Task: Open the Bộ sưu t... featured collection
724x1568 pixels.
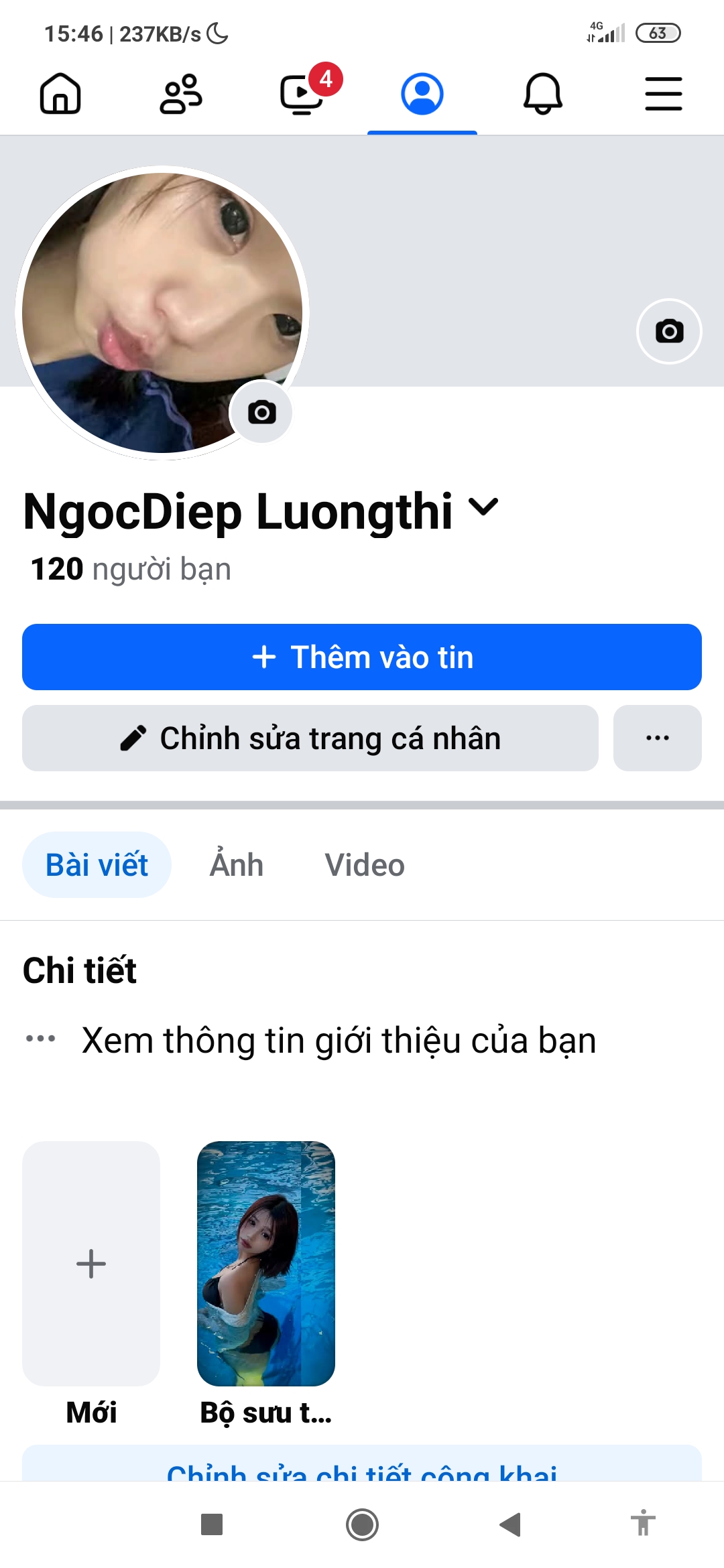Action: 266,1264
